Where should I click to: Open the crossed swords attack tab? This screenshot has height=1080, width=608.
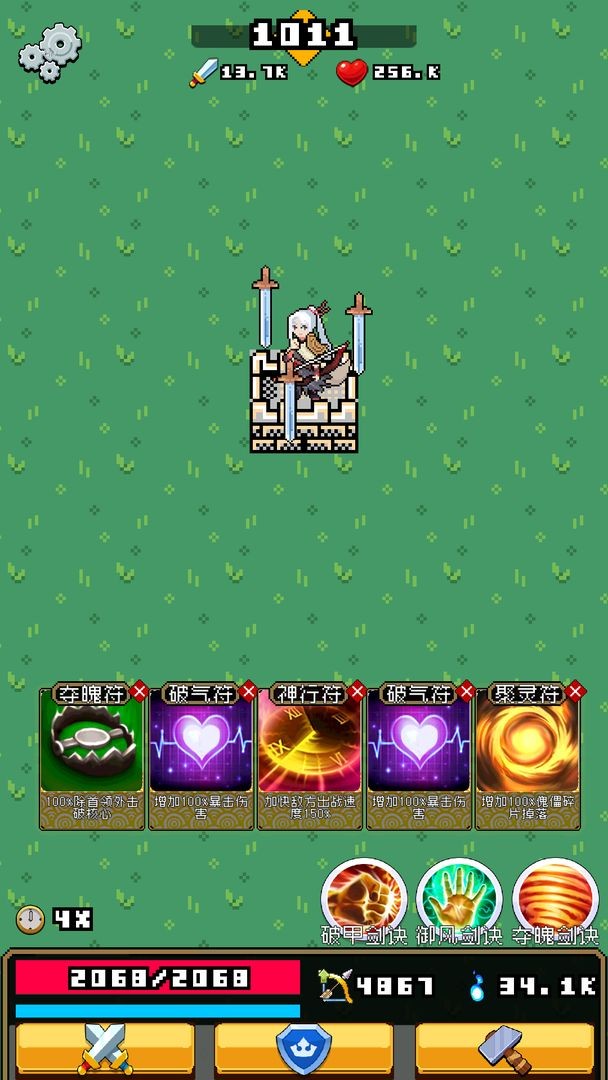[105, 1049]
